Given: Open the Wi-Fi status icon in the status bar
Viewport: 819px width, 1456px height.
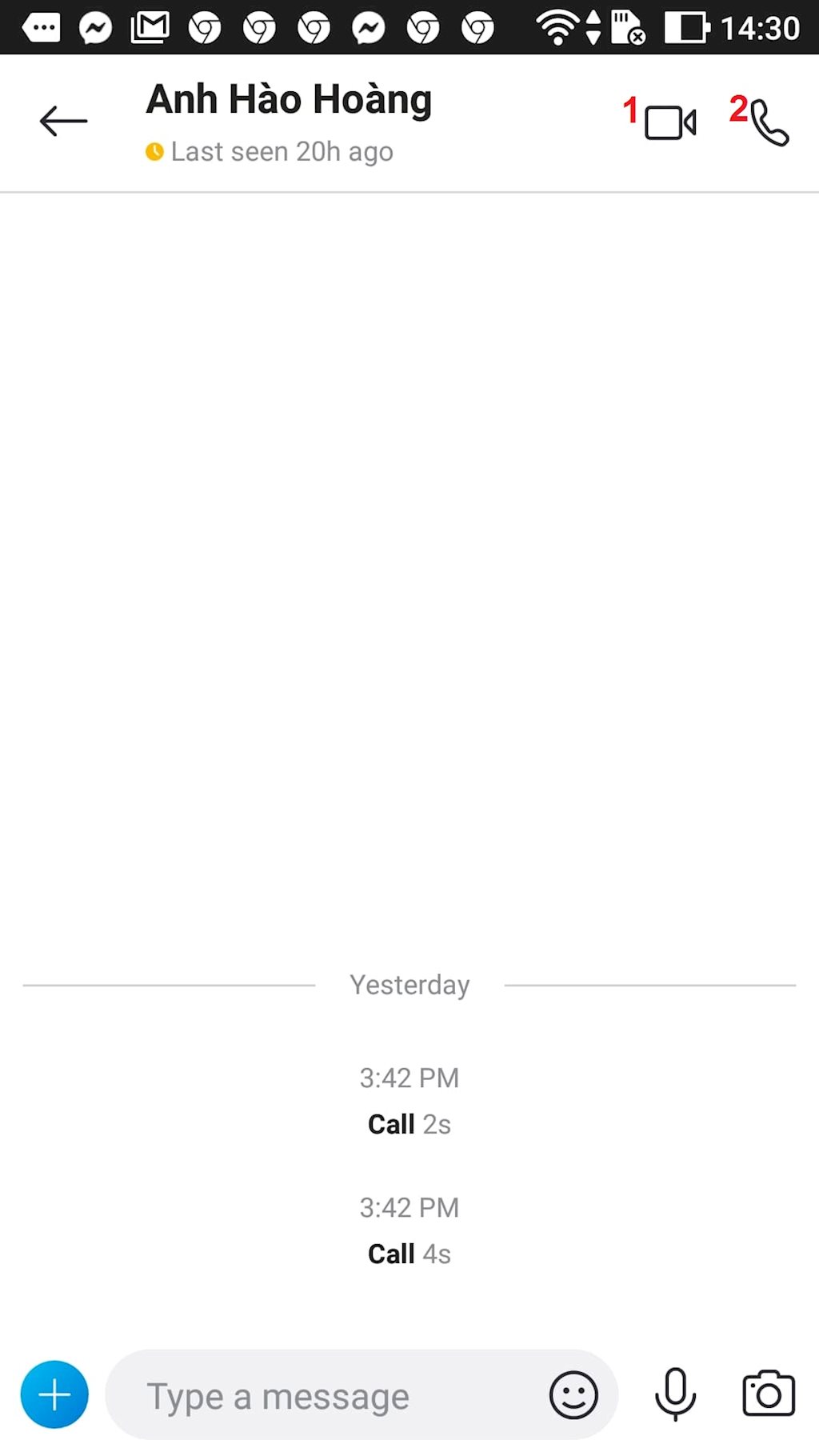Looking at the screenshot, I should (558, 26).
